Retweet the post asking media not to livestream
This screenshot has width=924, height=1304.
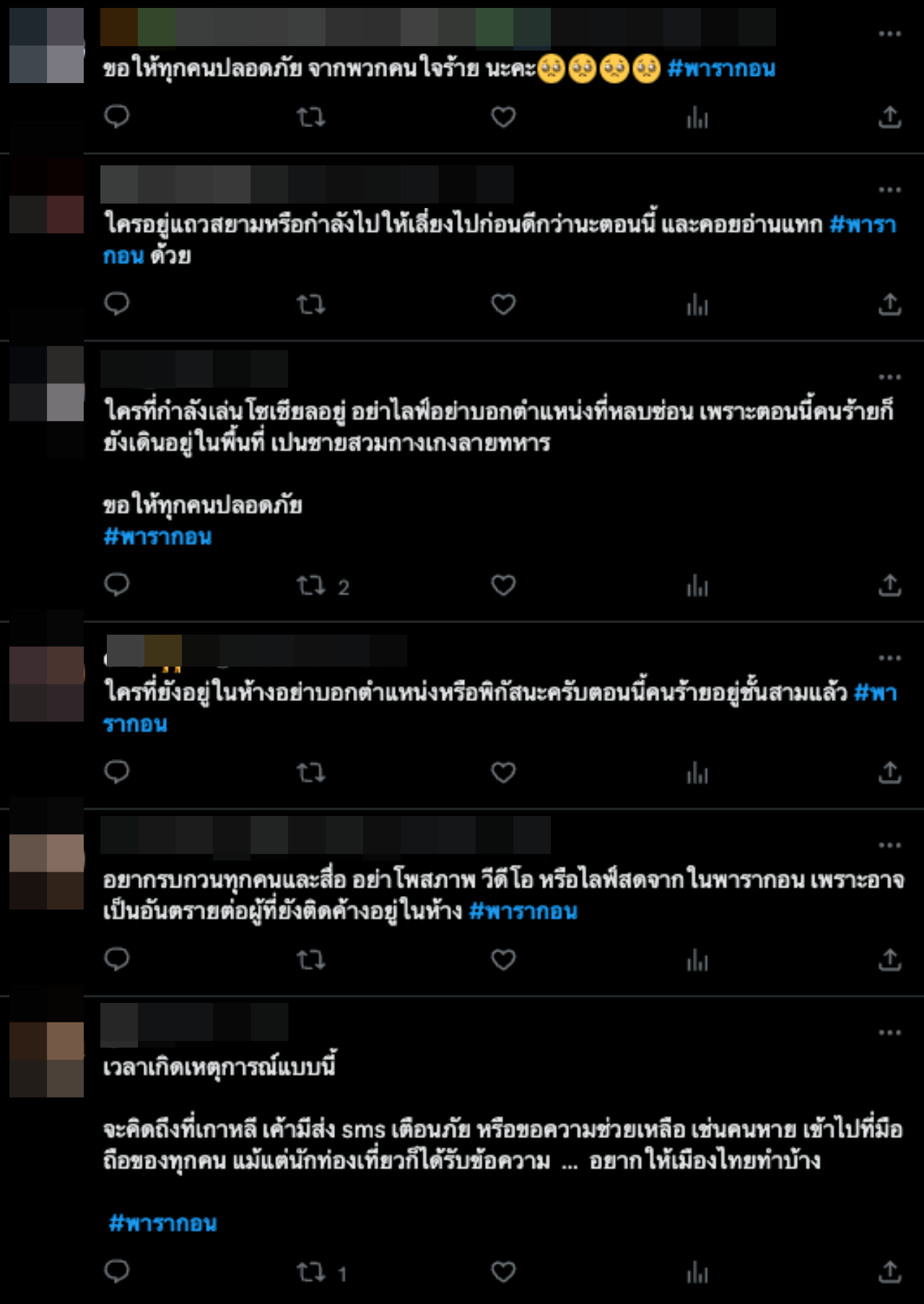pyautogui.click(x=311, y=960)
